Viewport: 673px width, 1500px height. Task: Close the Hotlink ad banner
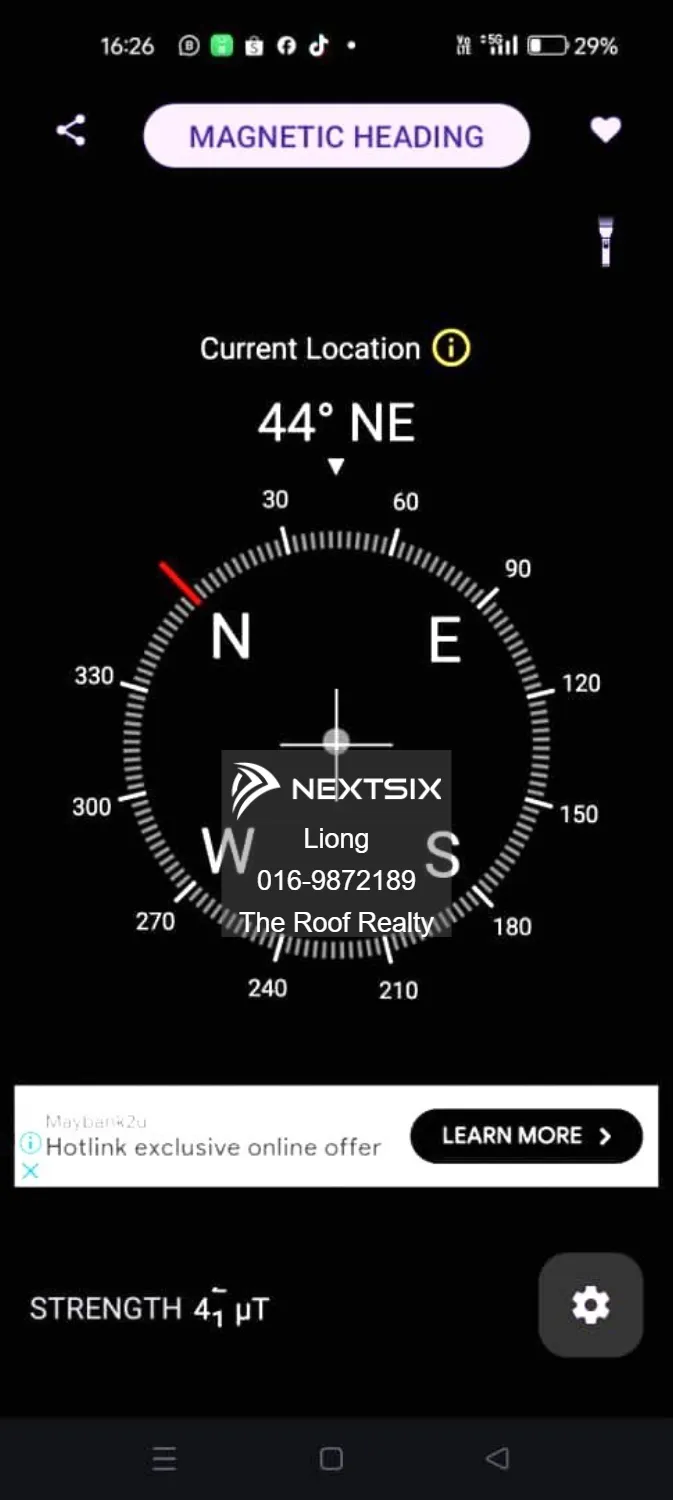(x=30, y=1171)
